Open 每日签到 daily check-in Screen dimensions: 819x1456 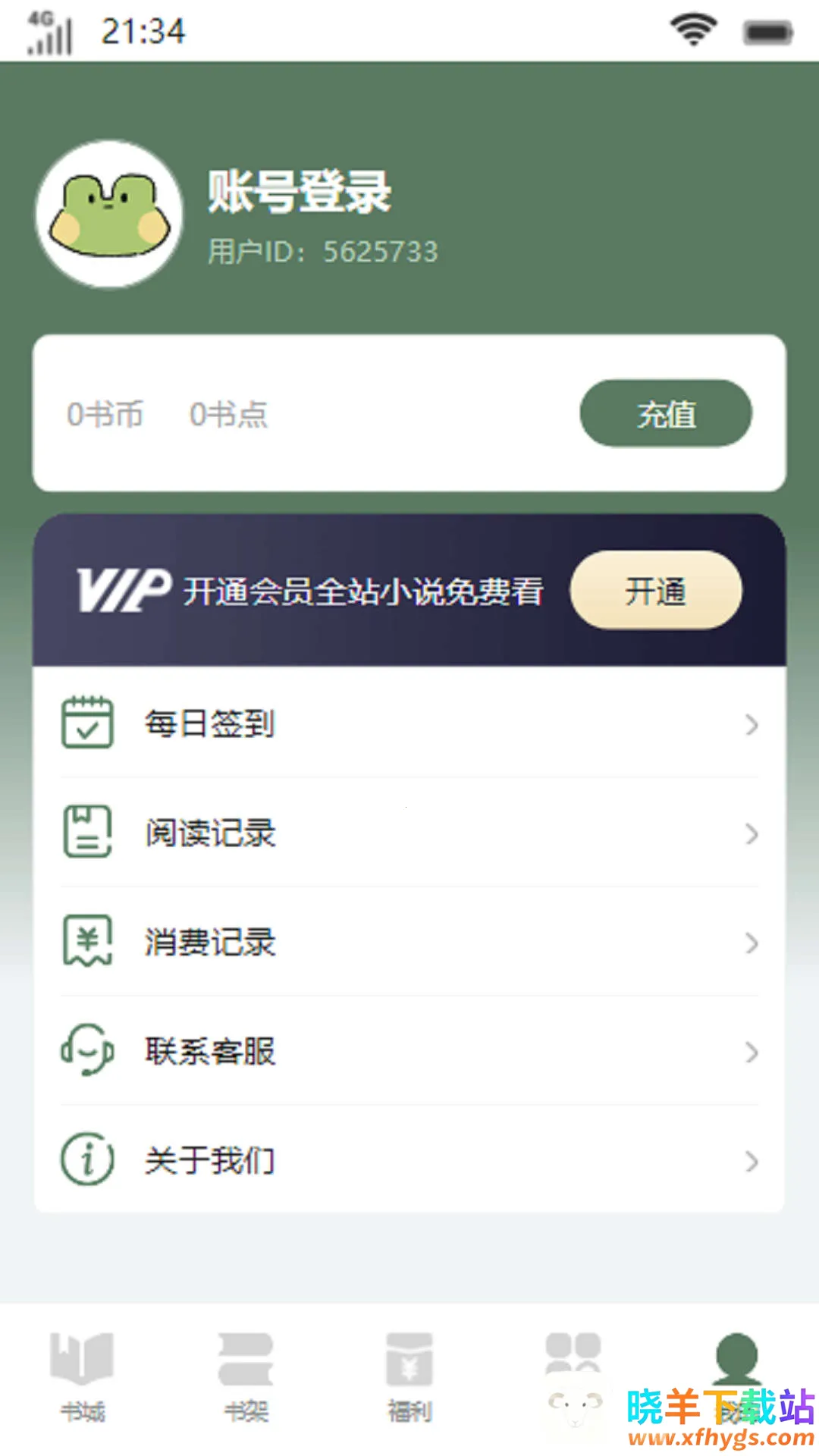tap(409, 724)
